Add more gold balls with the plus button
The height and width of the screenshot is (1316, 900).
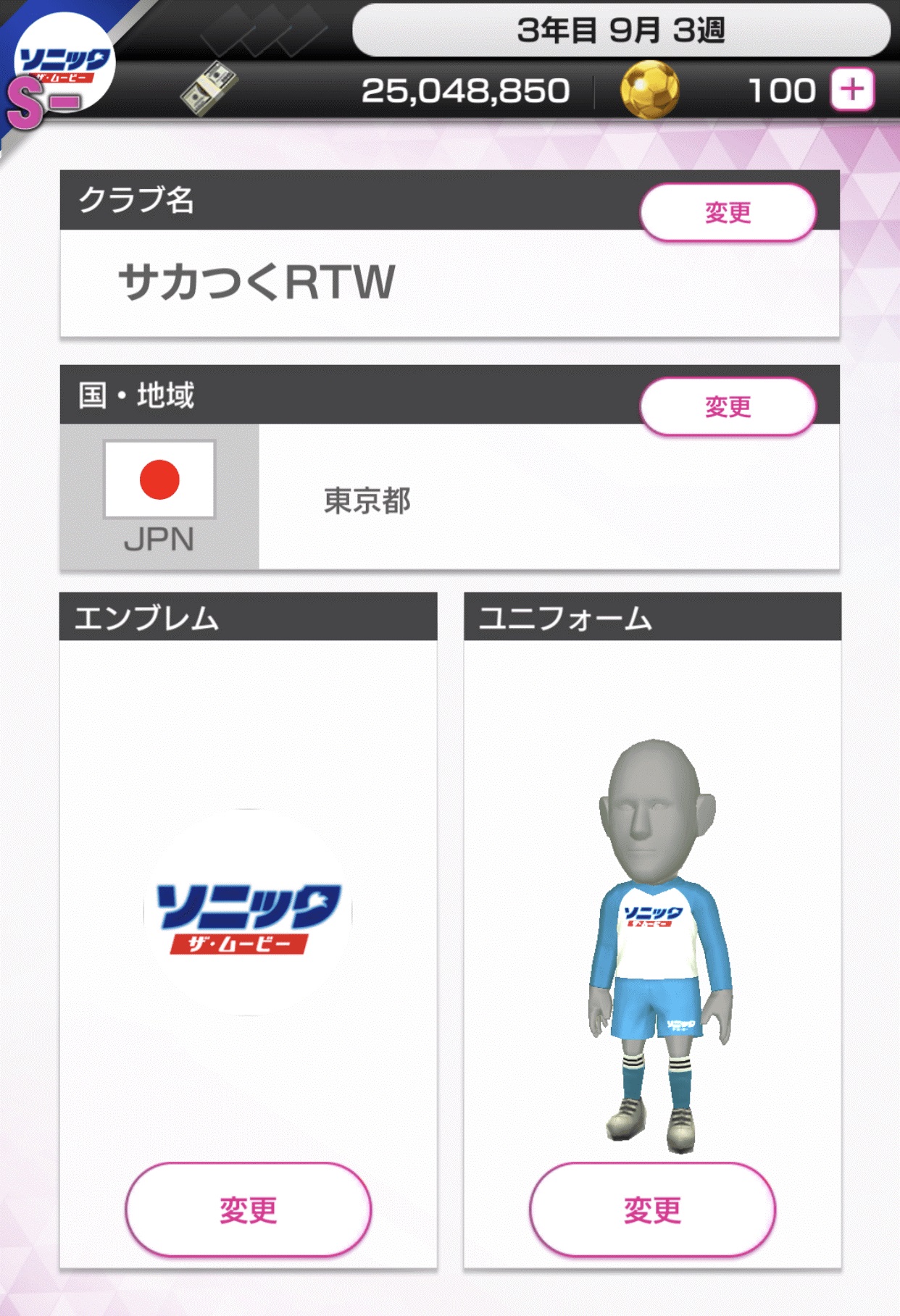tap(852, 90)
